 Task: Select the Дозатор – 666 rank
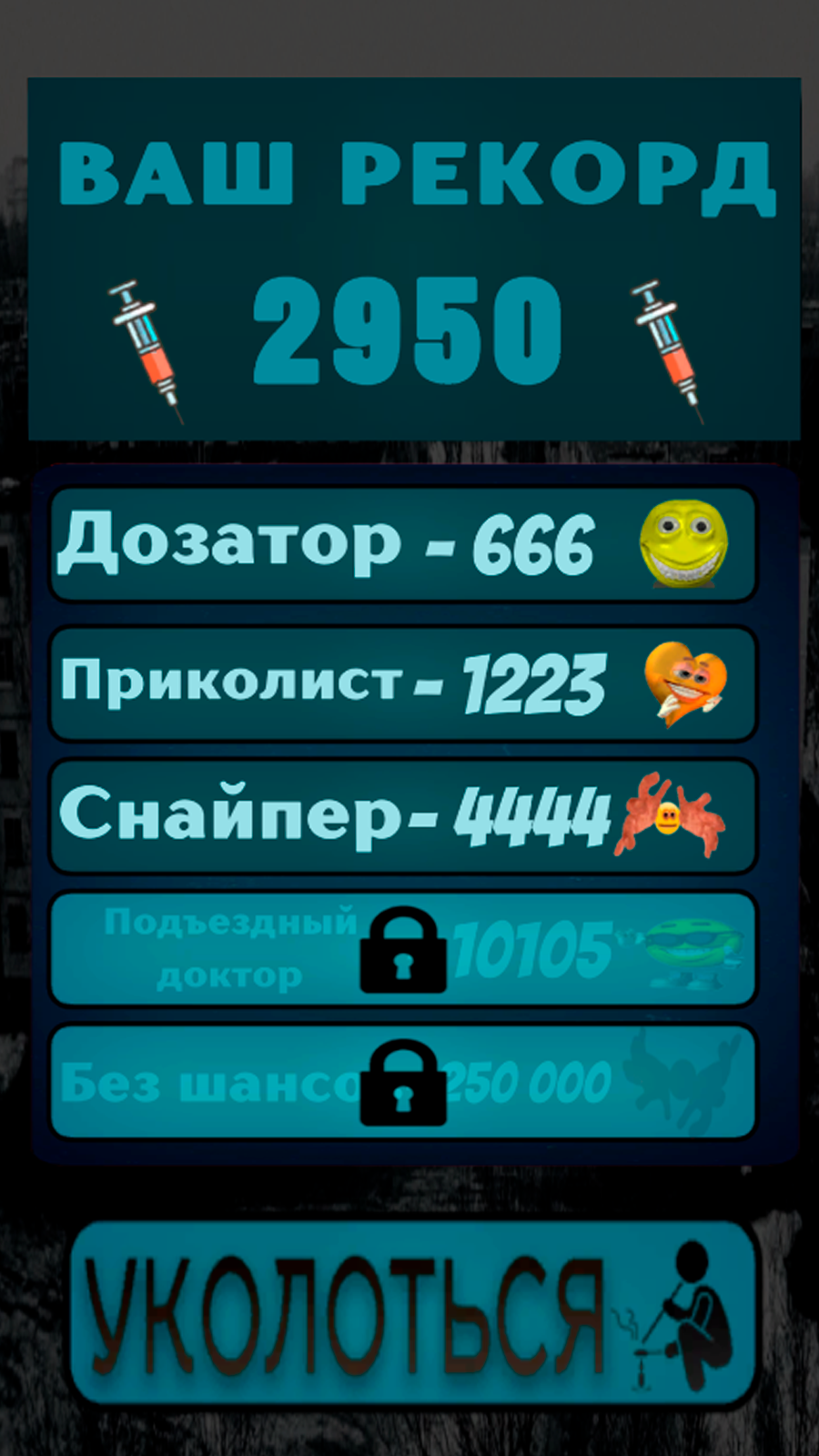click(x=402, y=544)
